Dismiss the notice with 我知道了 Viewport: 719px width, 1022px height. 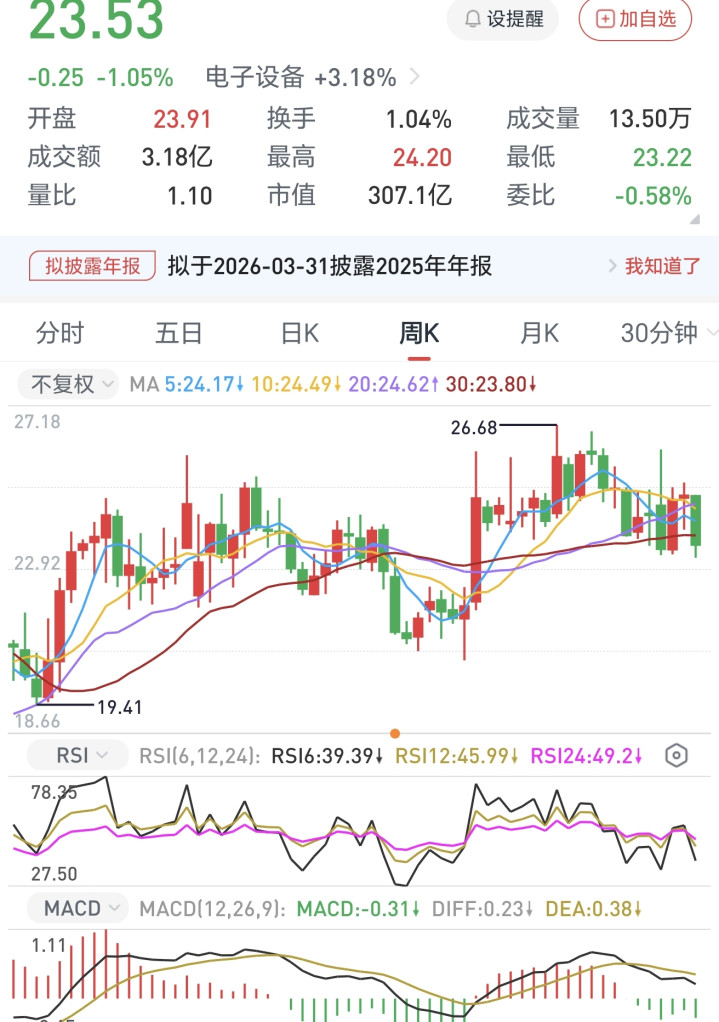tap(654, 266)
